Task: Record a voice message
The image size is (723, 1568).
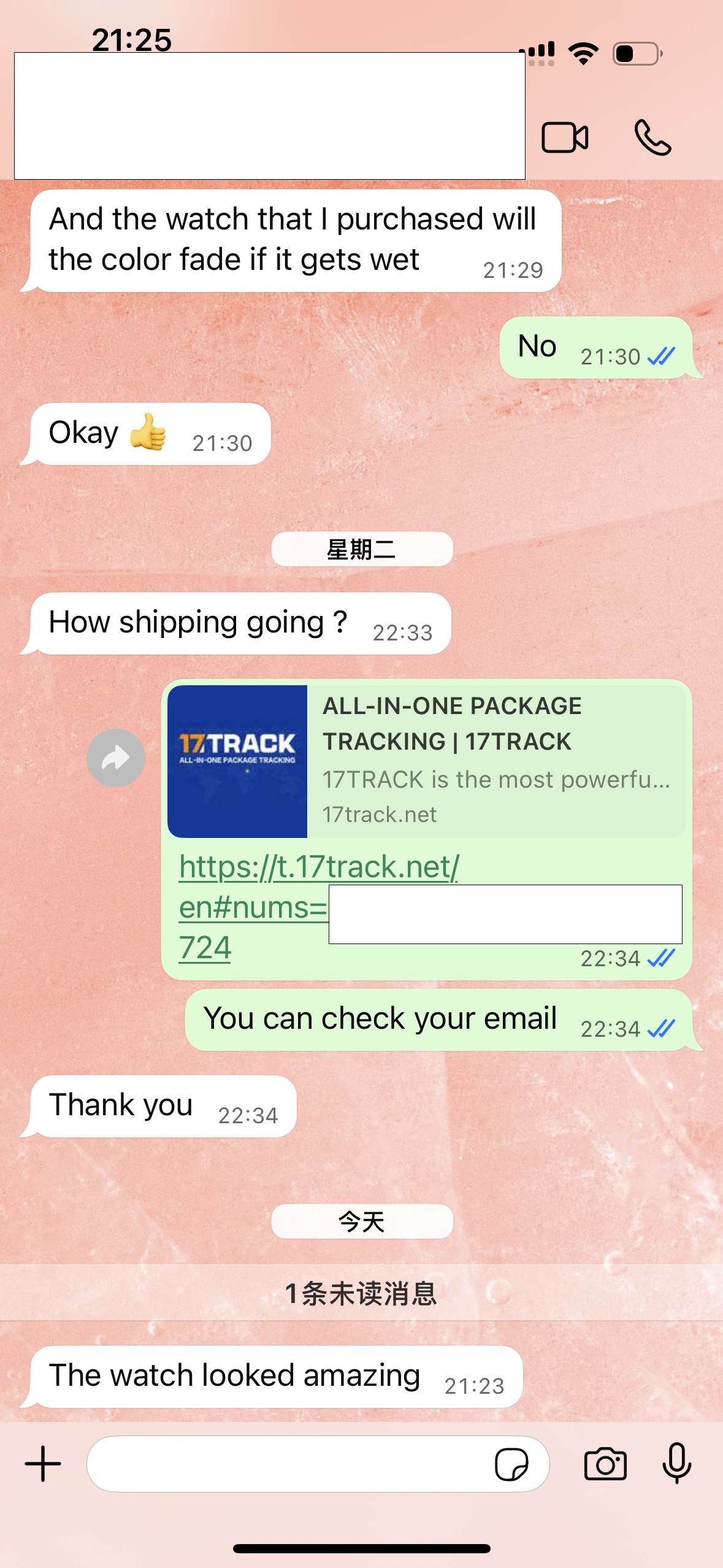Action: tap(676, 1464)
